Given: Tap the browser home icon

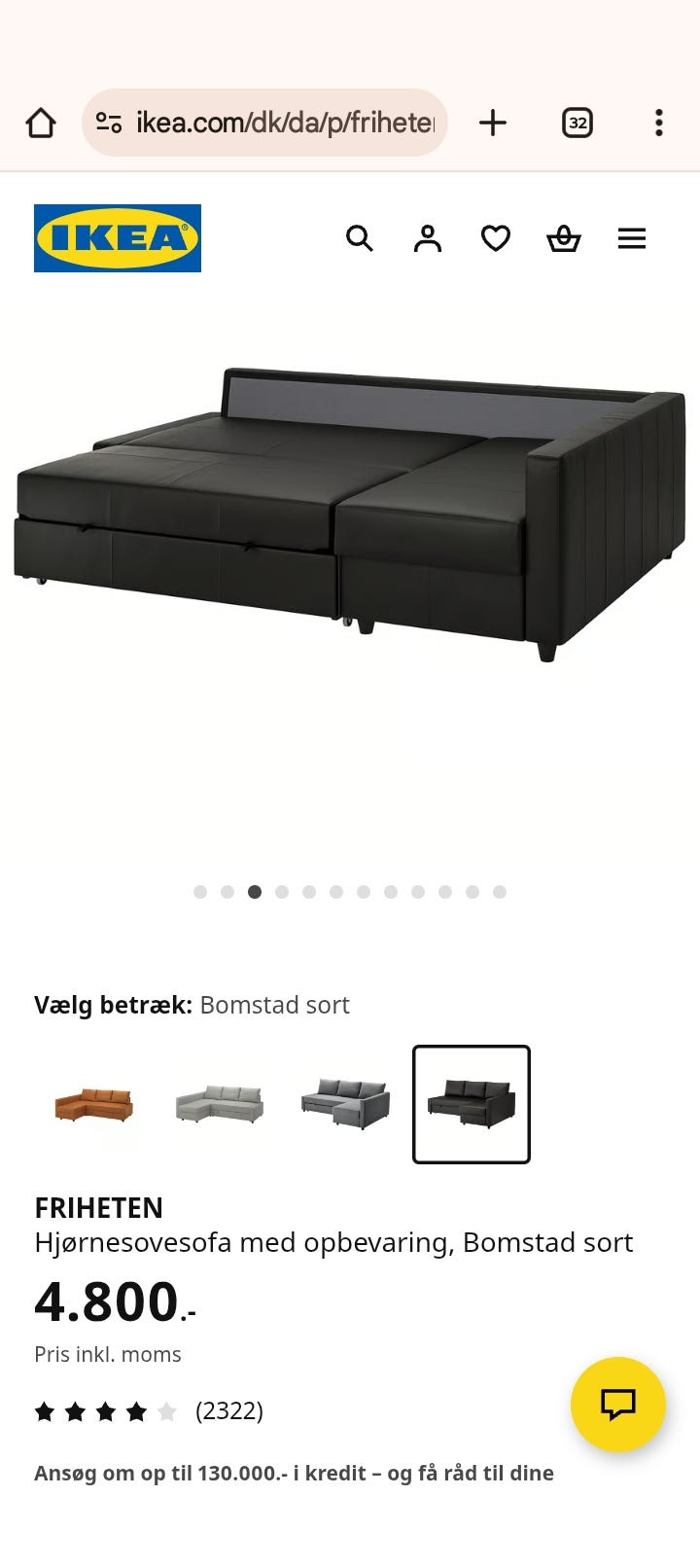Looking at the screenshot, I should (x=40, y=122).
